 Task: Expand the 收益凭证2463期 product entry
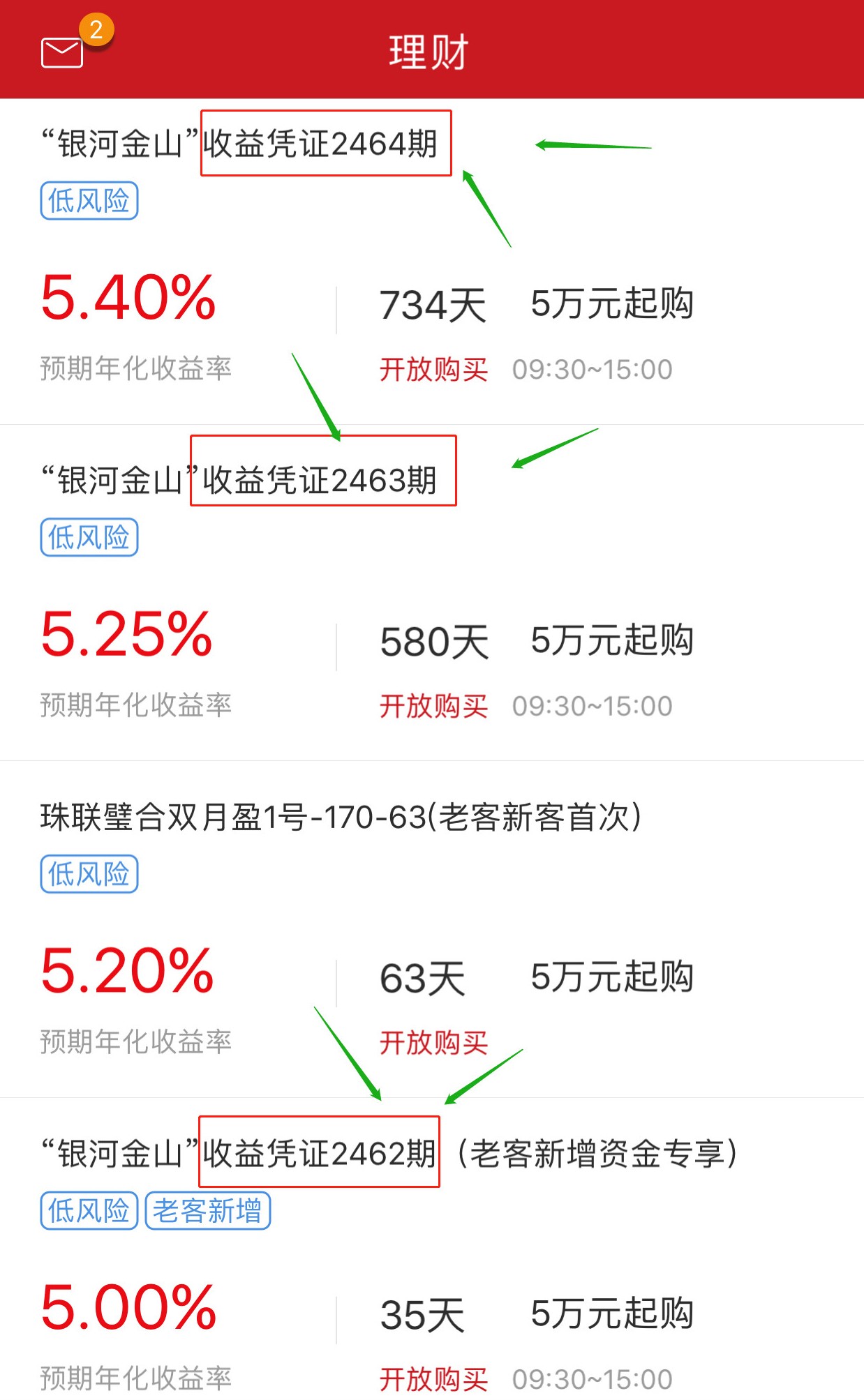coord(241,480)
